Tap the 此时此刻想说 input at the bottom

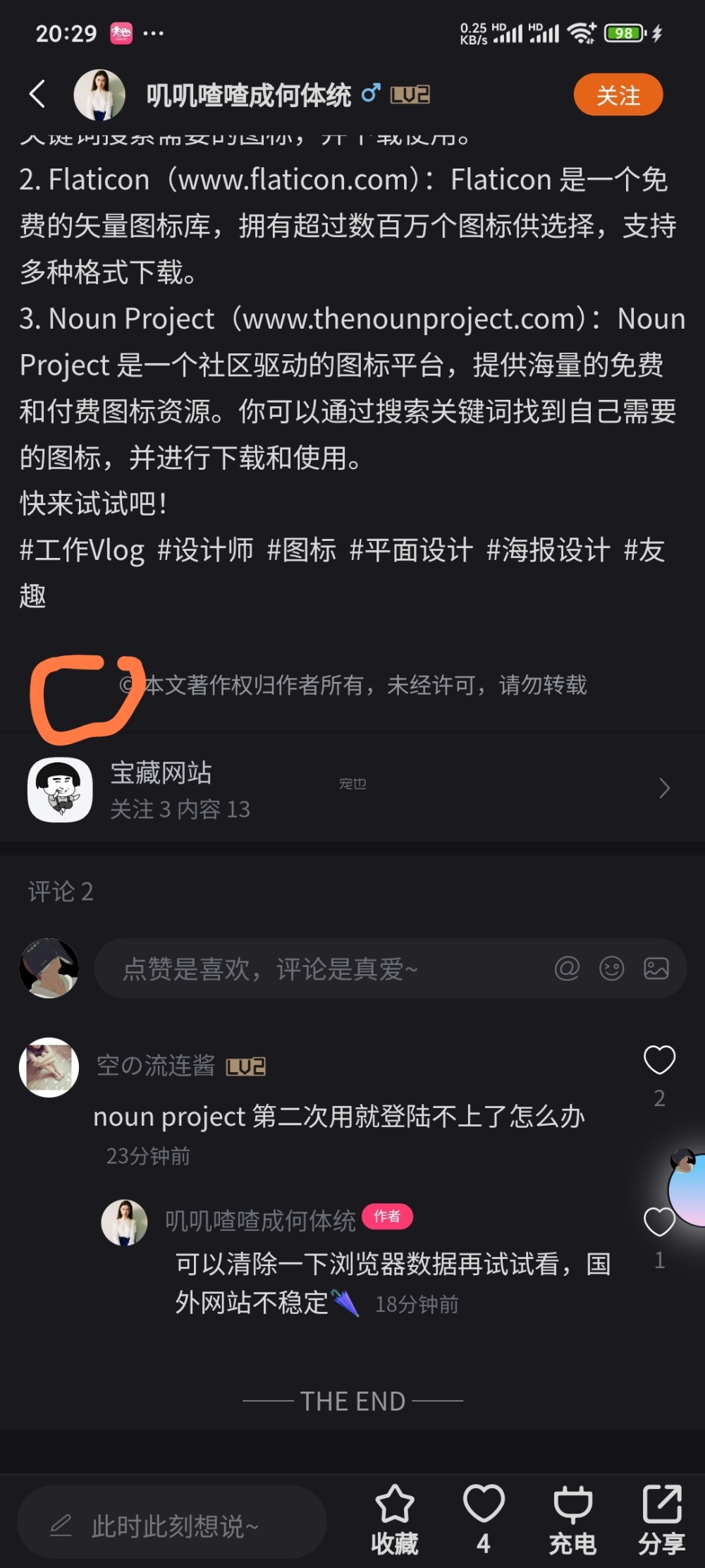tap(172, 1526)
